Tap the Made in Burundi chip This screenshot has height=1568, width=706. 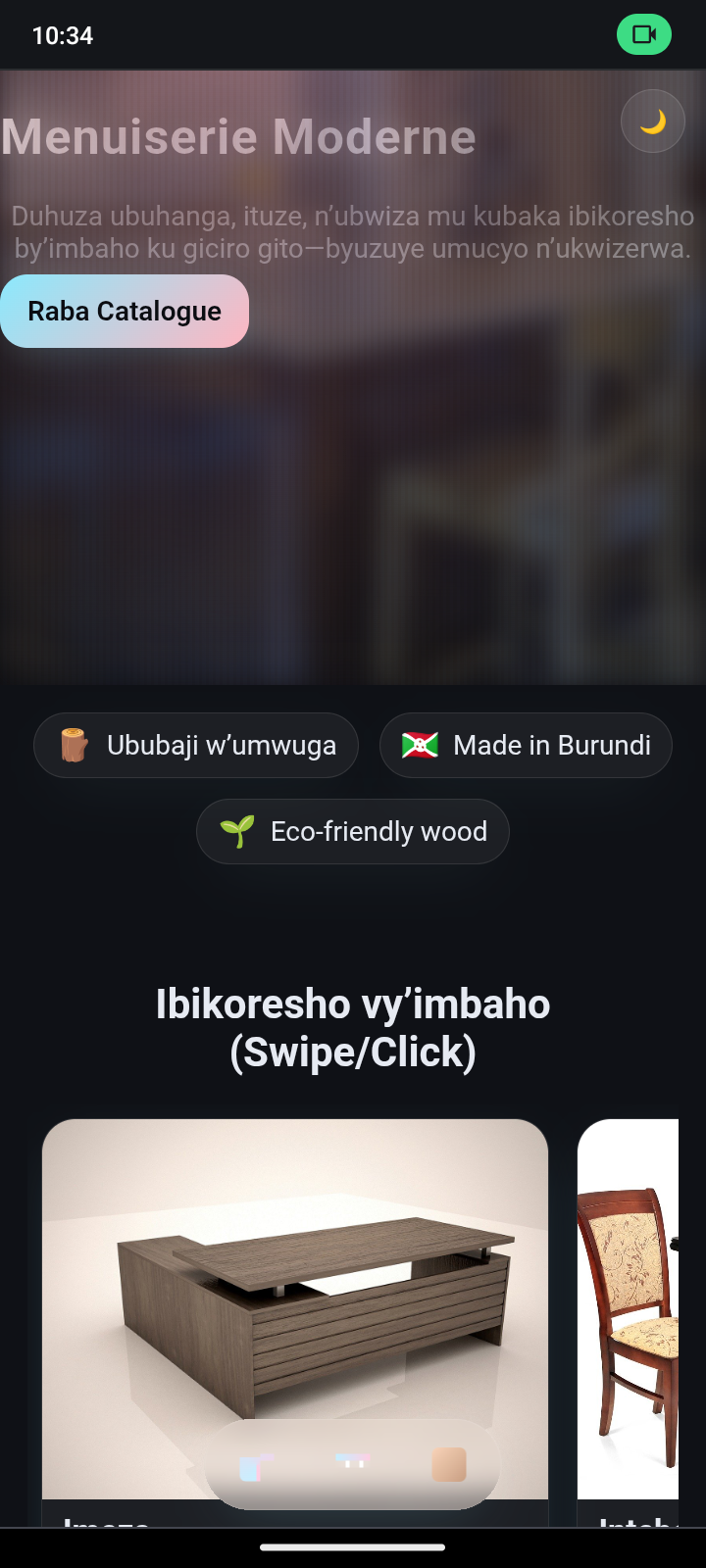[x=526, y=746]
